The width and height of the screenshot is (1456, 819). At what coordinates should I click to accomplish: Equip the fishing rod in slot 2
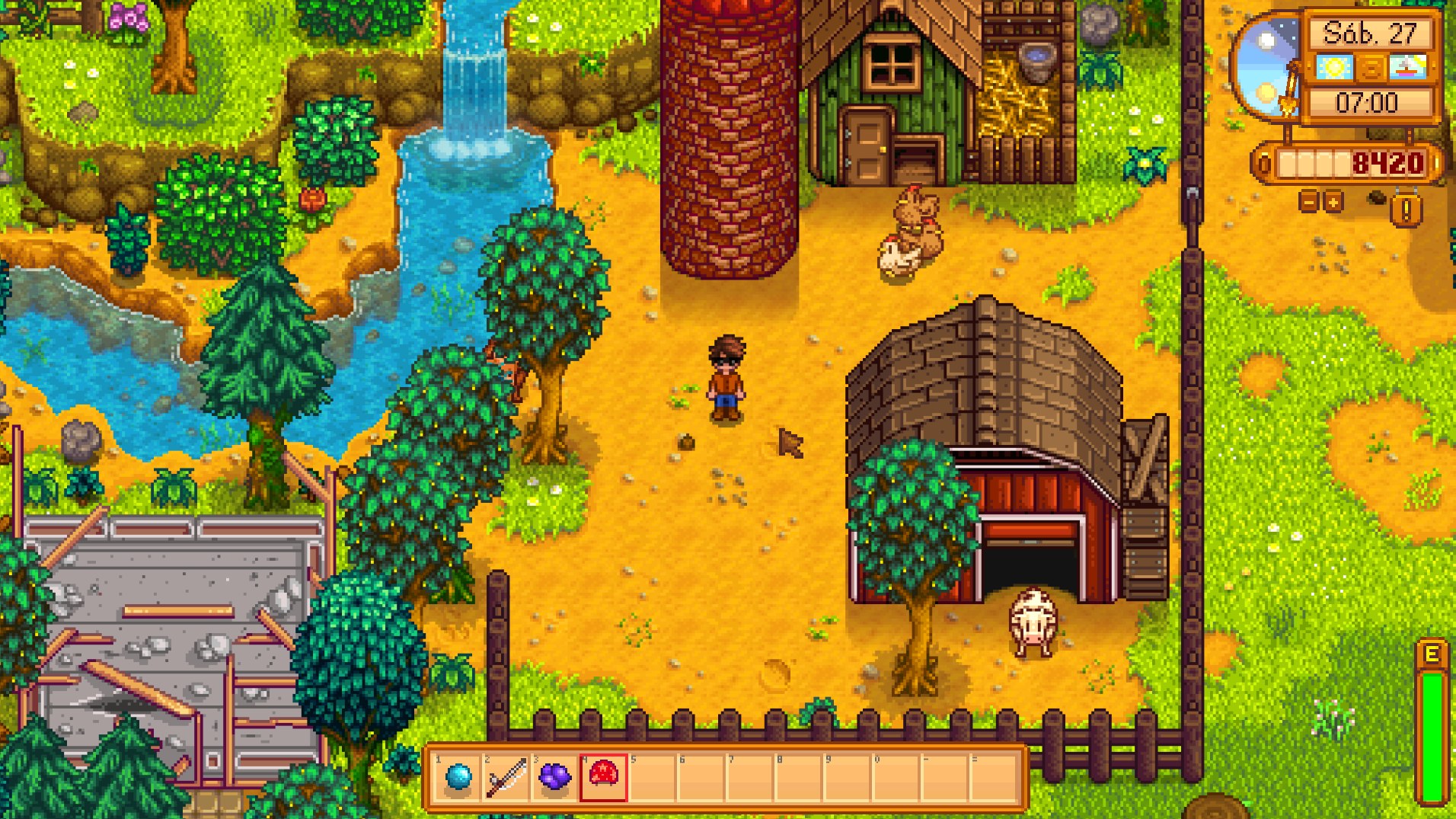[x=506, y=777]
